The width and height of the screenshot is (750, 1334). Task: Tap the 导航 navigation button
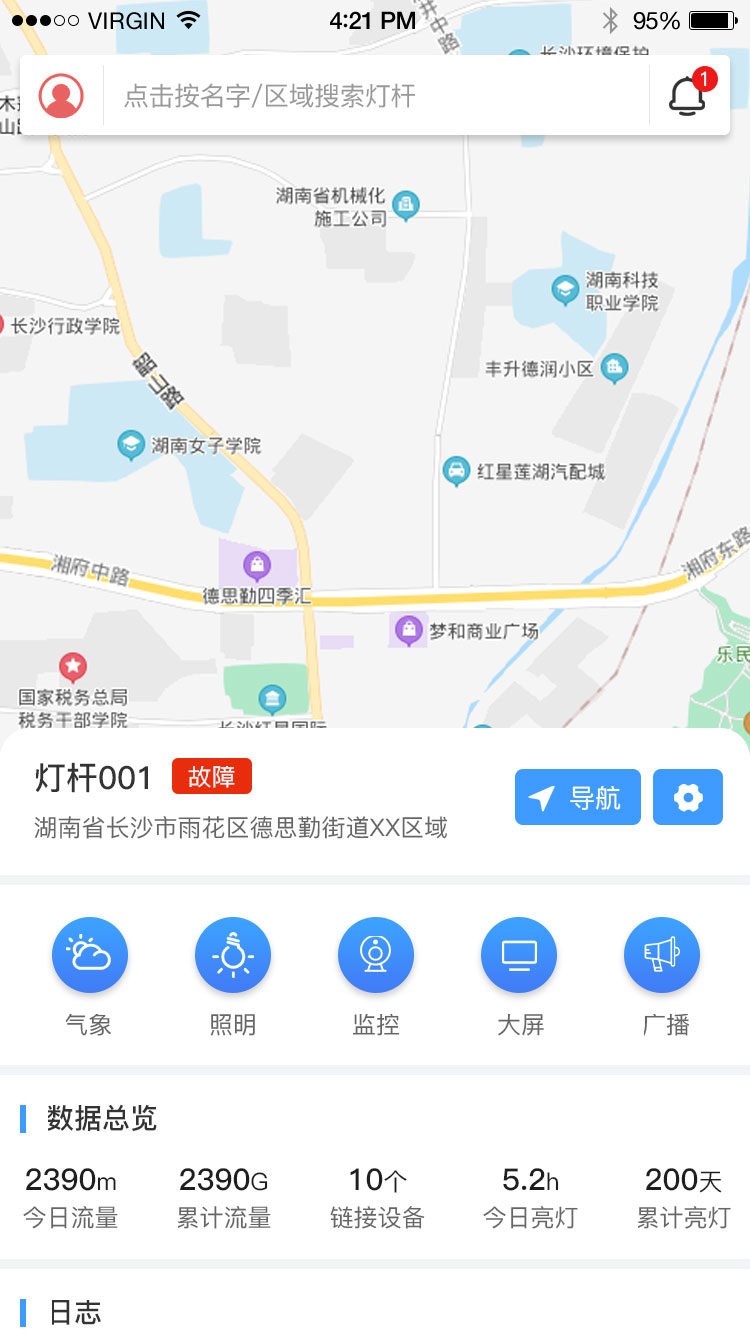click(577, 797)
